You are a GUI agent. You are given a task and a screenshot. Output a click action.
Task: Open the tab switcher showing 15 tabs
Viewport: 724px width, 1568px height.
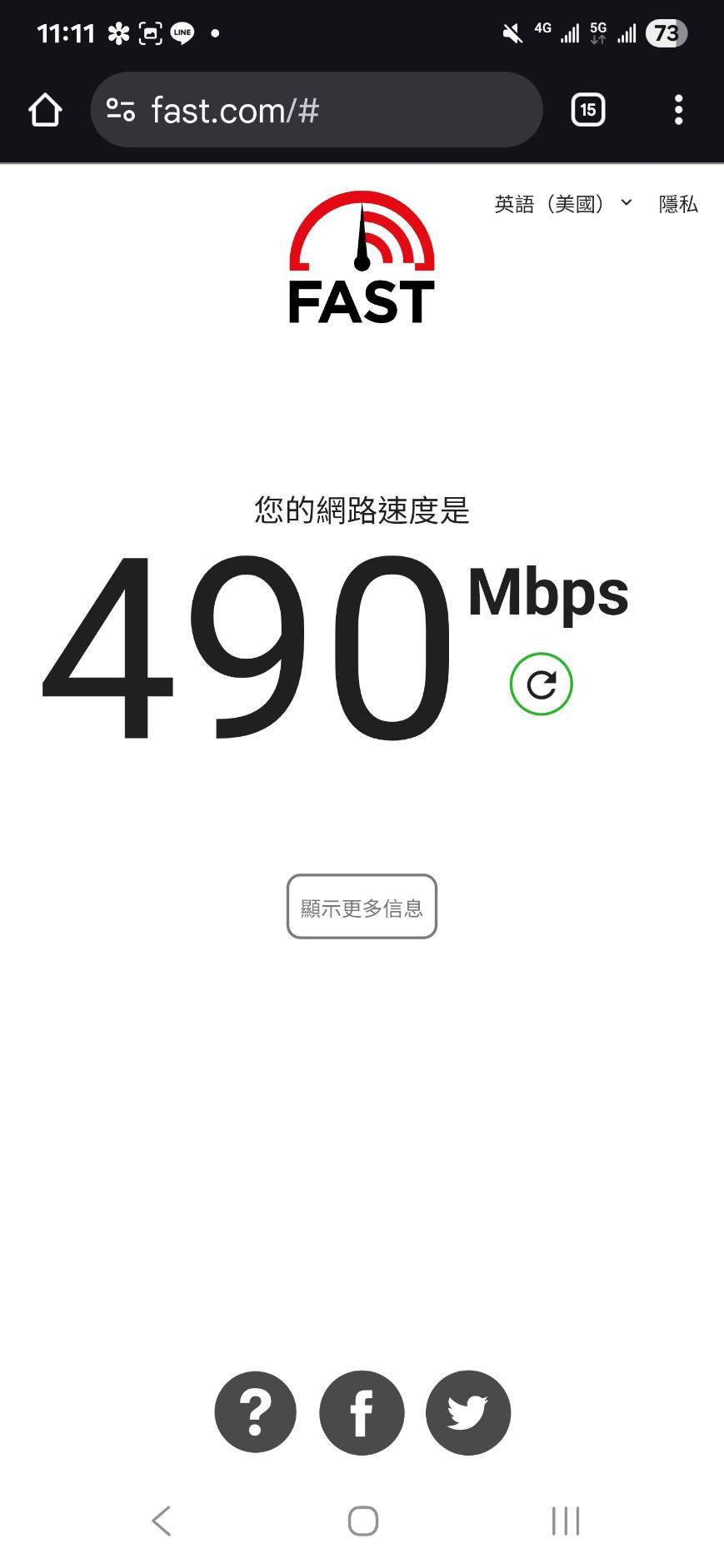pyautogui.click(x=588, y=110)
